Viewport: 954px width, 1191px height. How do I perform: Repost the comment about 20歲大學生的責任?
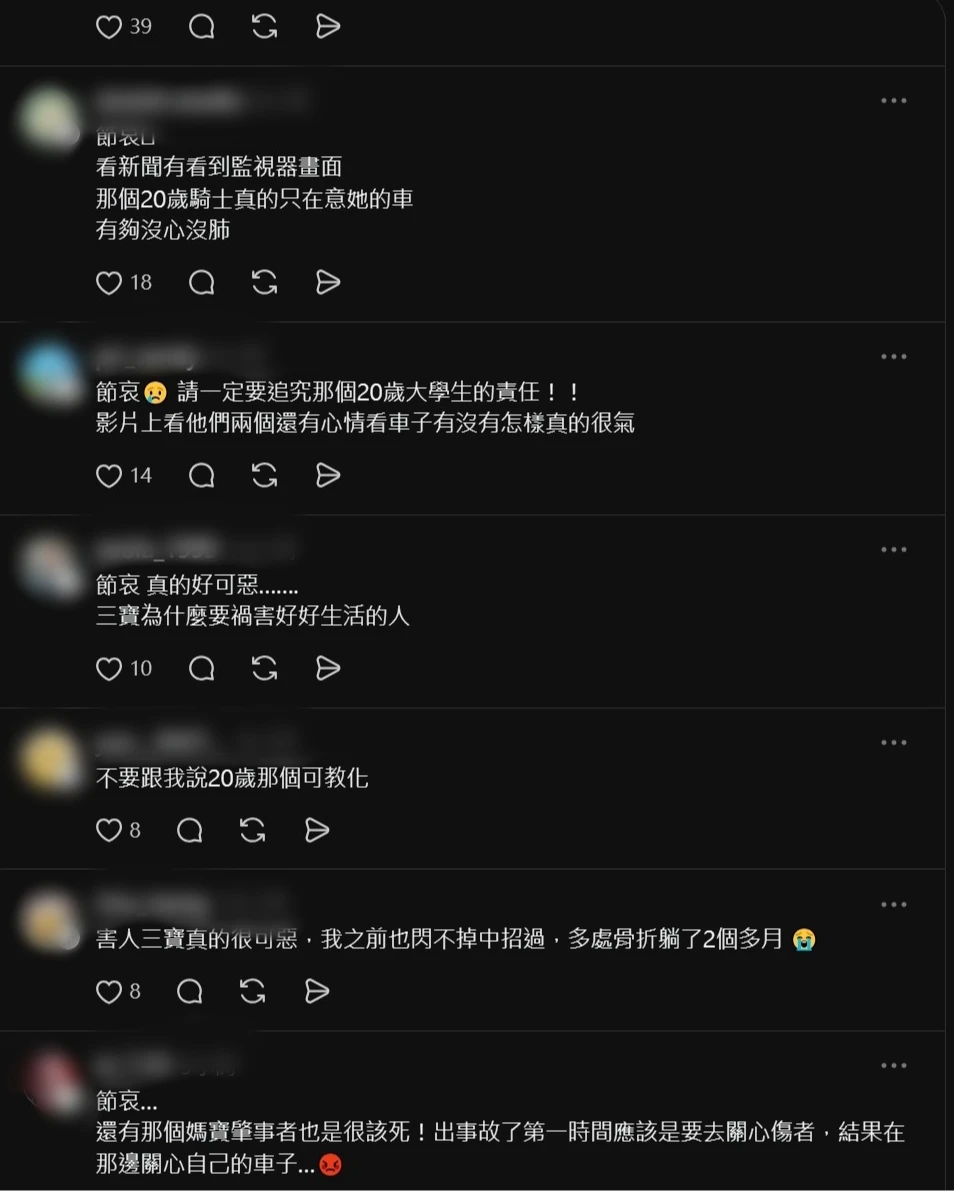point(265,475)
